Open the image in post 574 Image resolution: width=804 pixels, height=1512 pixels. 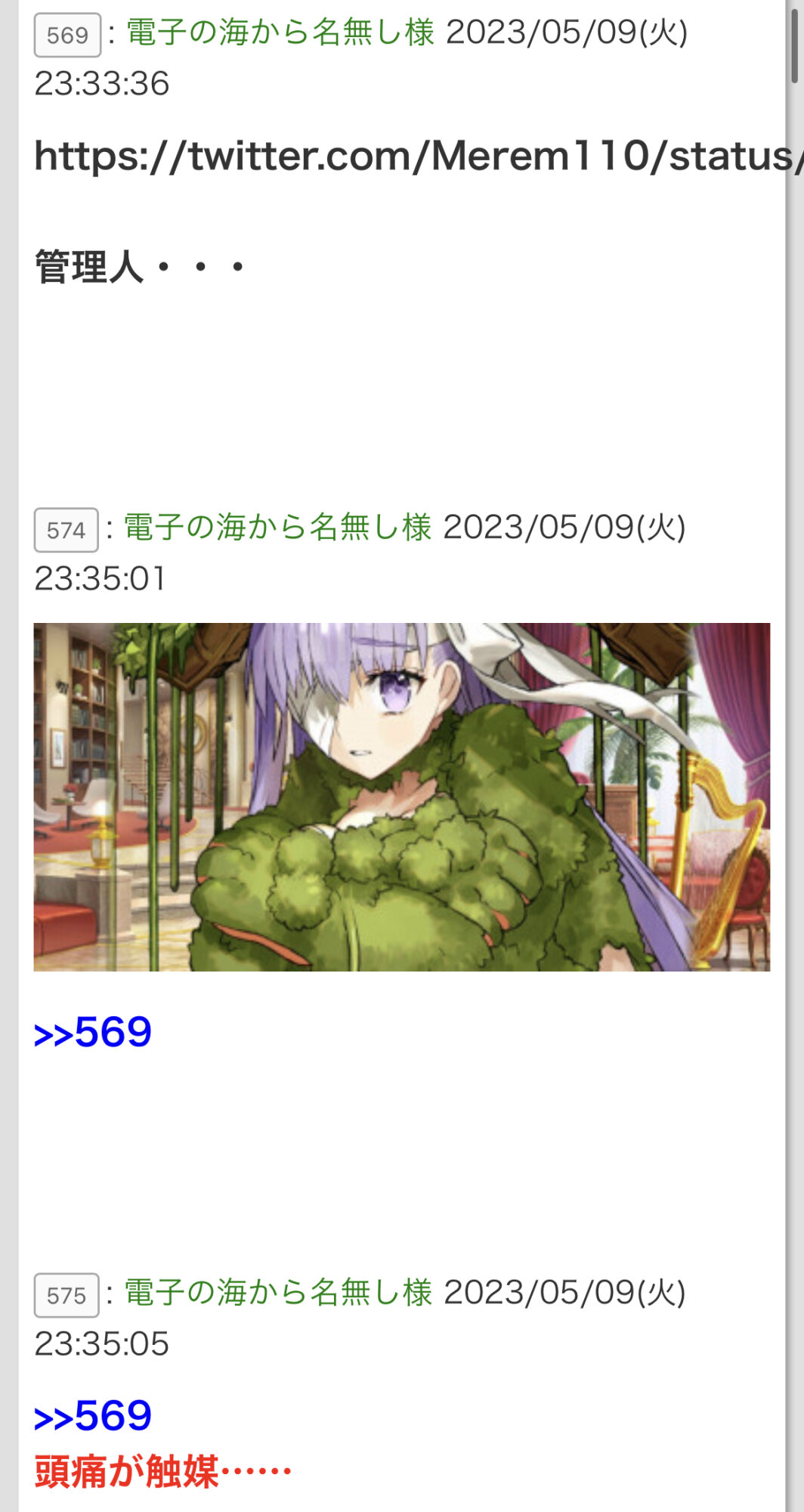(402, 797)
